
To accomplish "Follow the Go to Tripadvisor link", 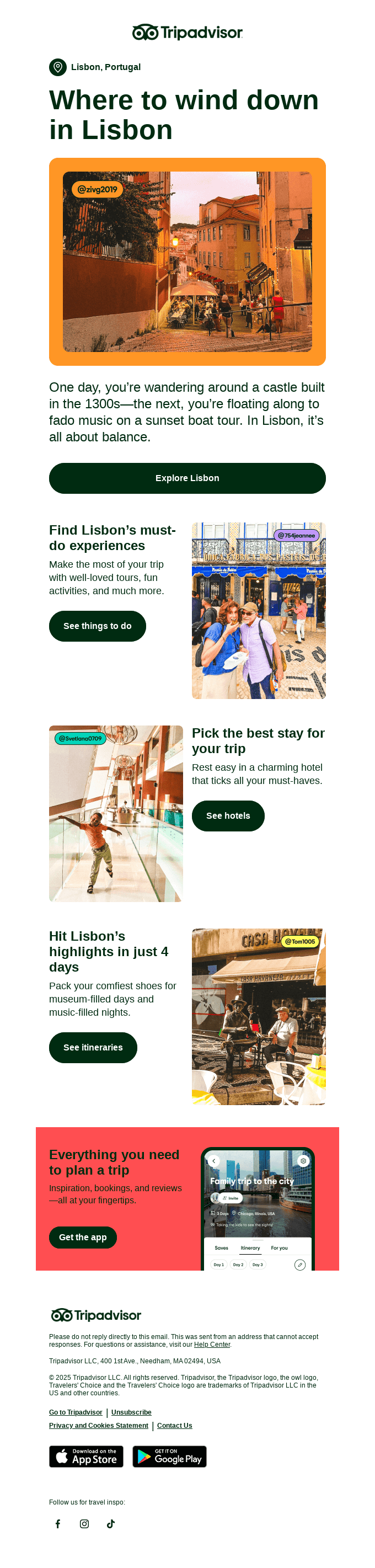I will (x=76, y=1412).
